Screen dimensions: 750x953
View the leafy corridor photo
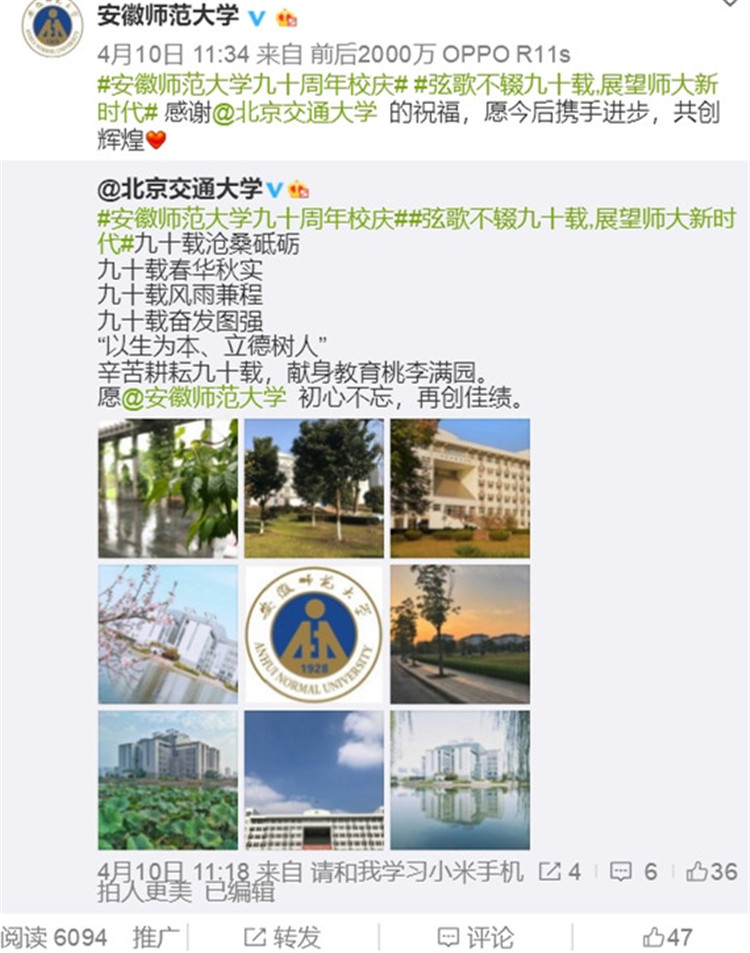[168, 488]
